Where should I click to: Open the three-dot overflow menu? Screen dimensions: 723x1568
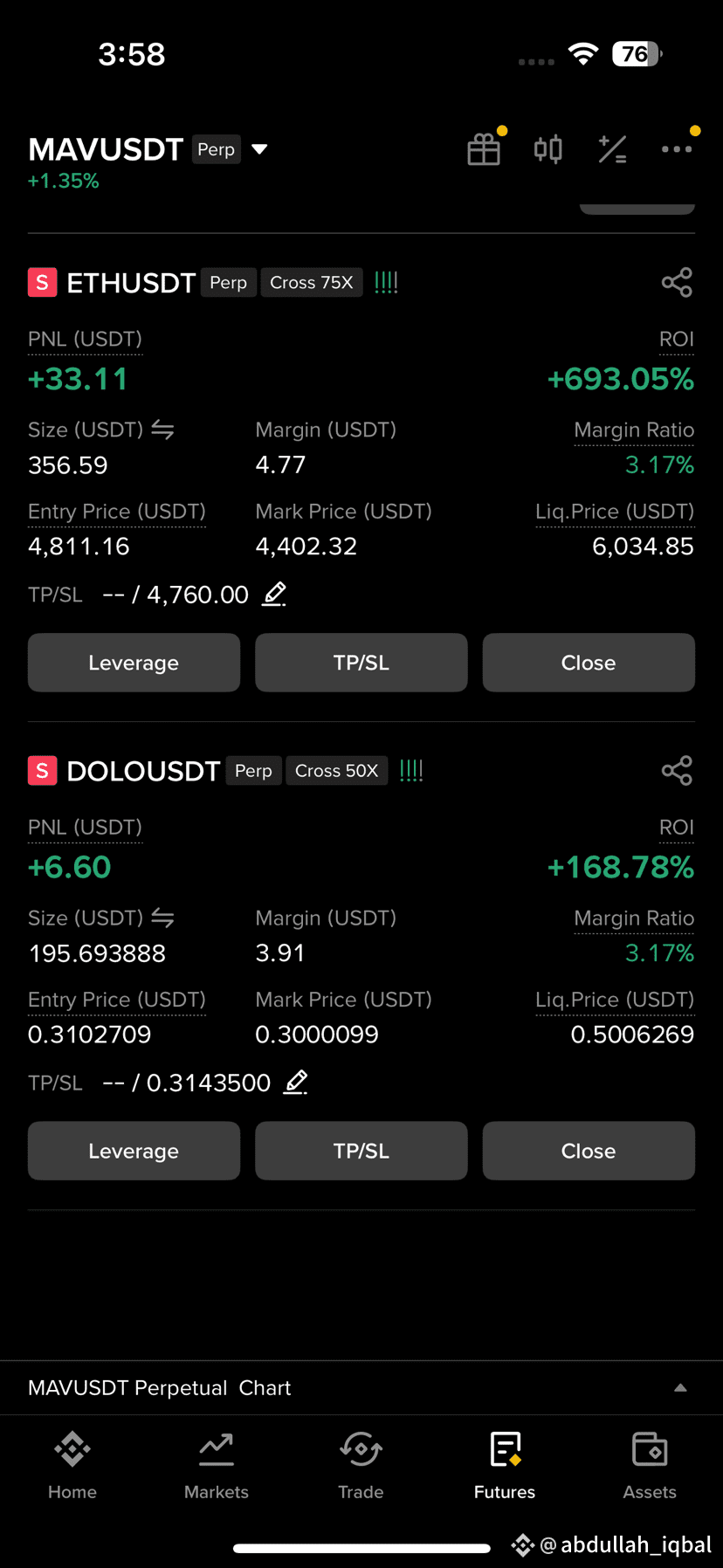677,149
